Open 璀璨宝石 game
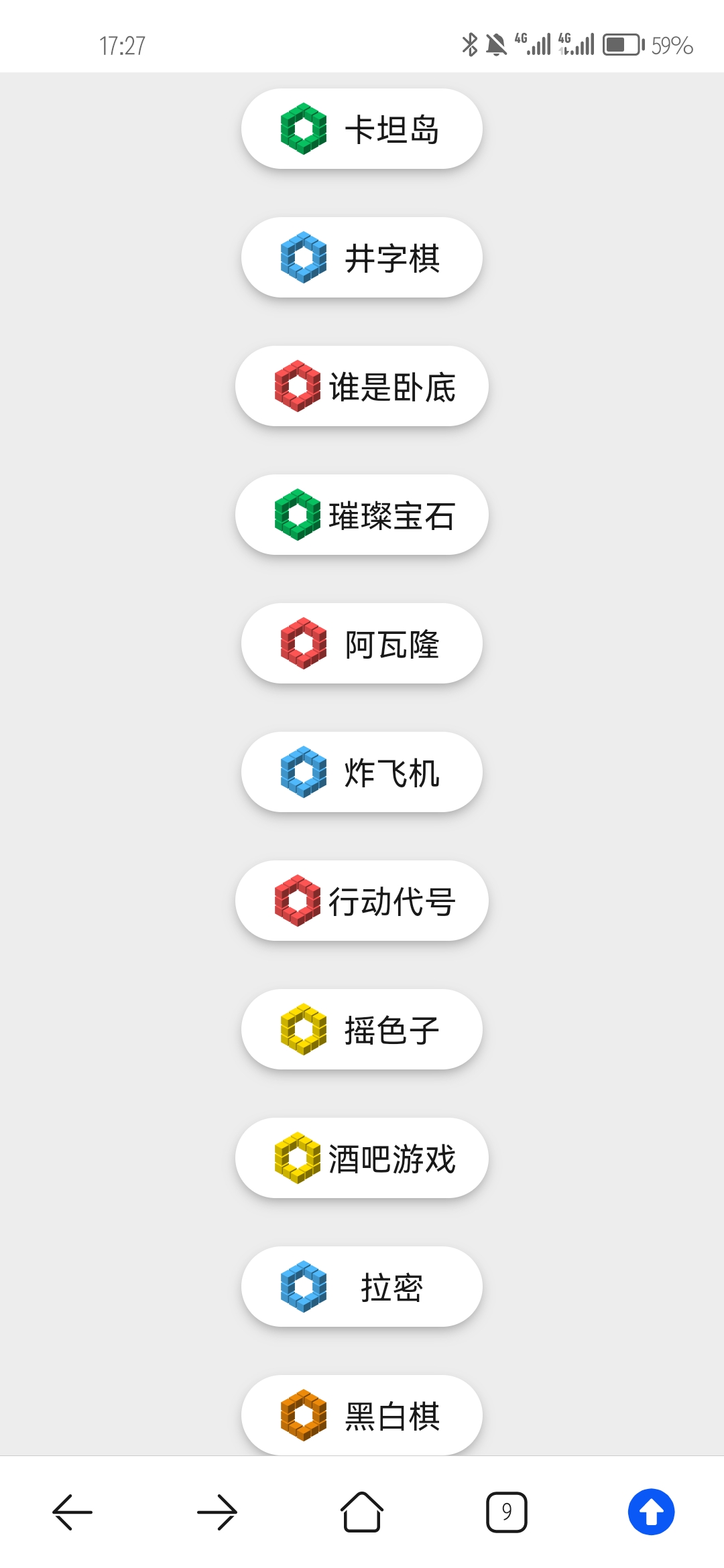 361,515
